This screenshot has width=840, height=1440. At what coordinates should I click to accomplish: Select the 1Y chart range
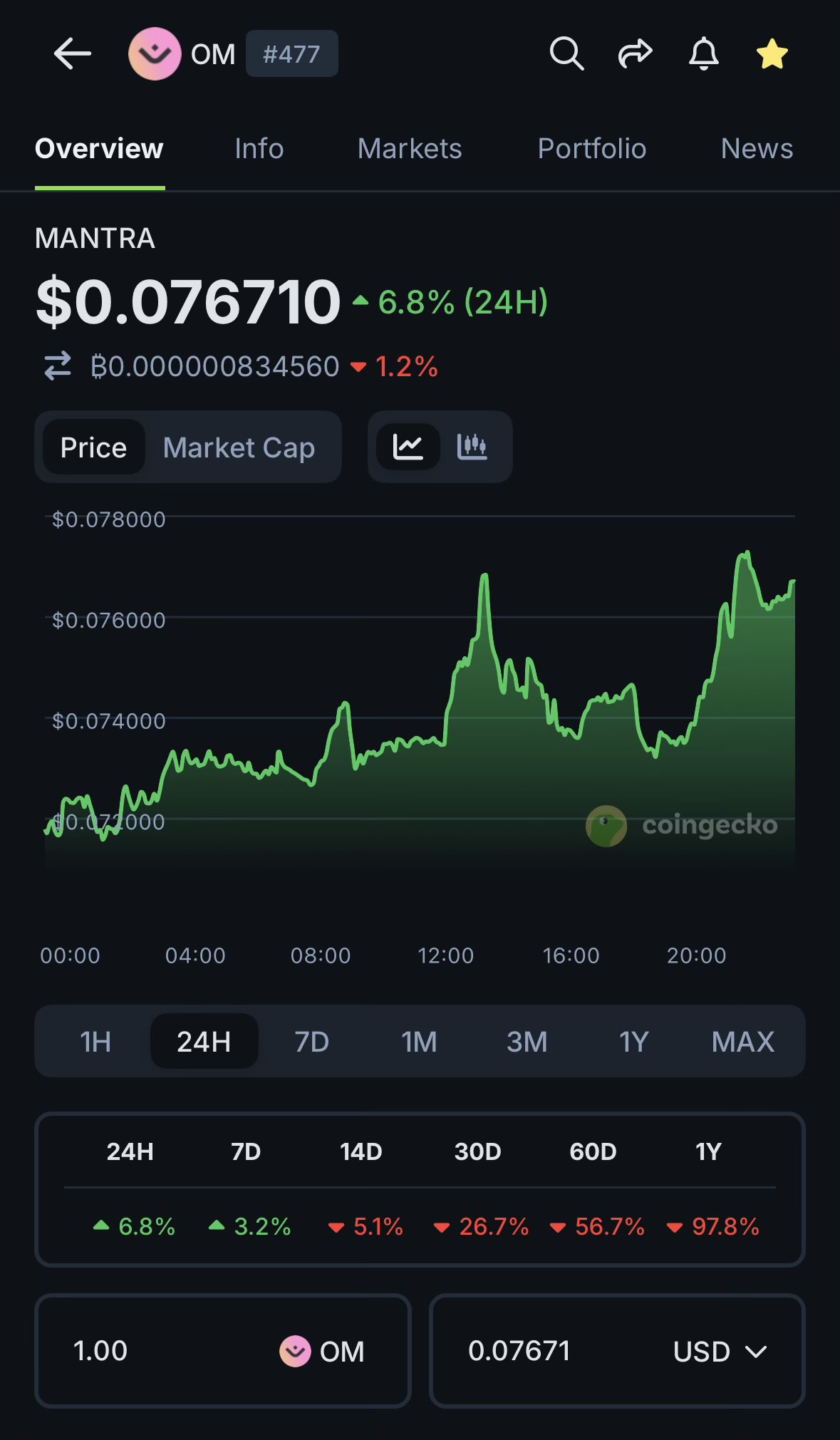(633, 1042)
